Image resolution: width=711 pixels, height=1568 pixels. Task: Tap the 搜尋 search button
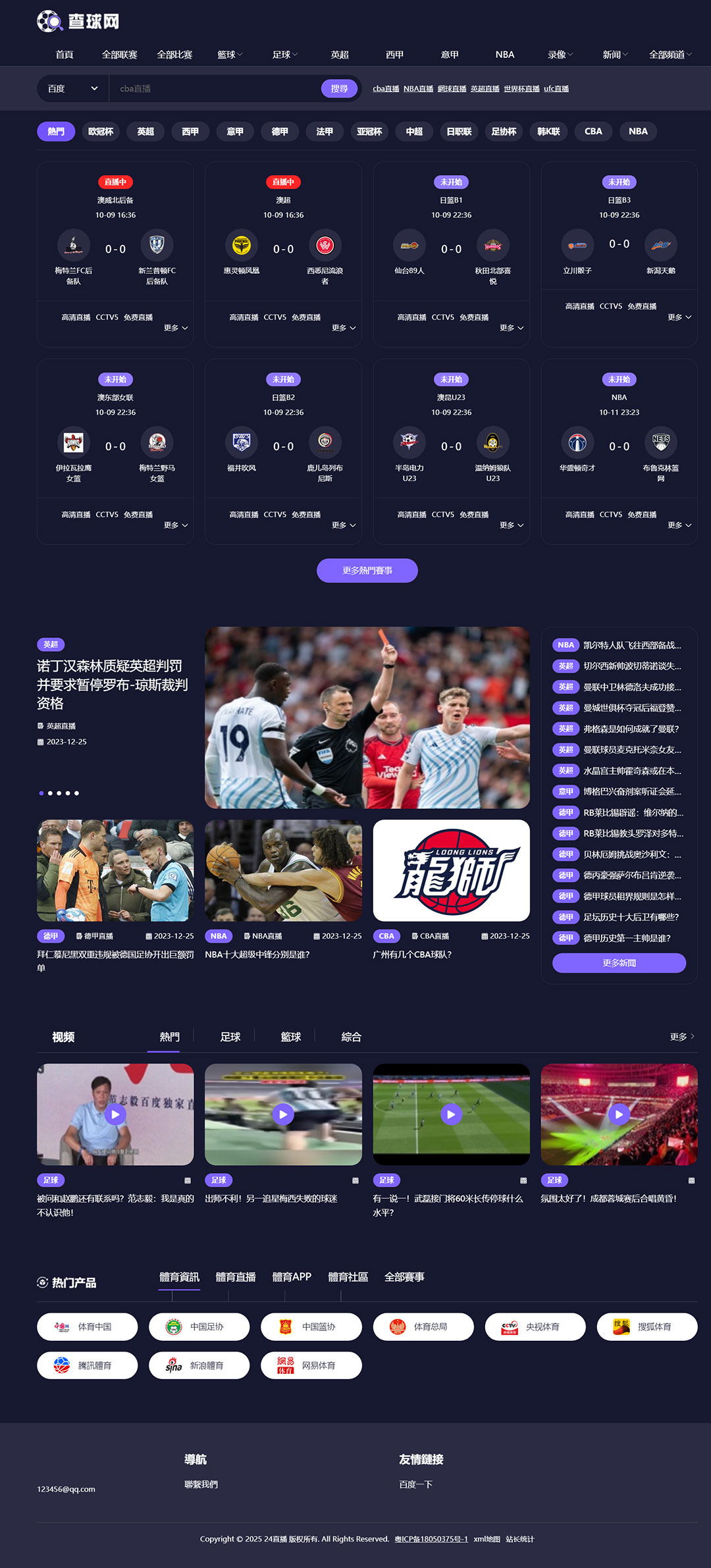pos(339,88)
